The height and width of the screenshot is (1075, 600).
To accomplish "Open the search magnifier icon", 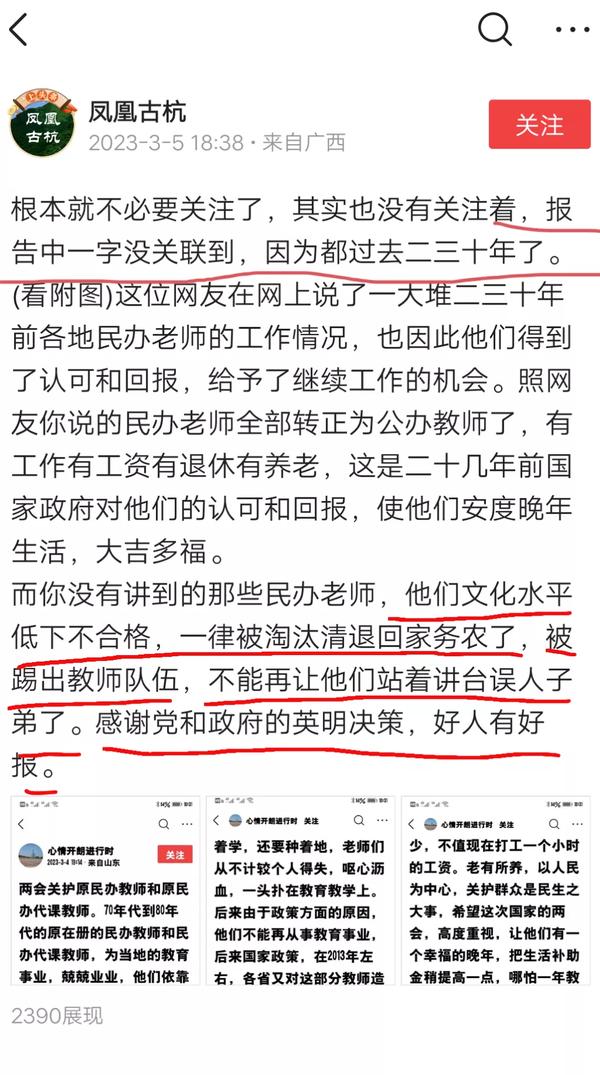I will click(494, 29).
